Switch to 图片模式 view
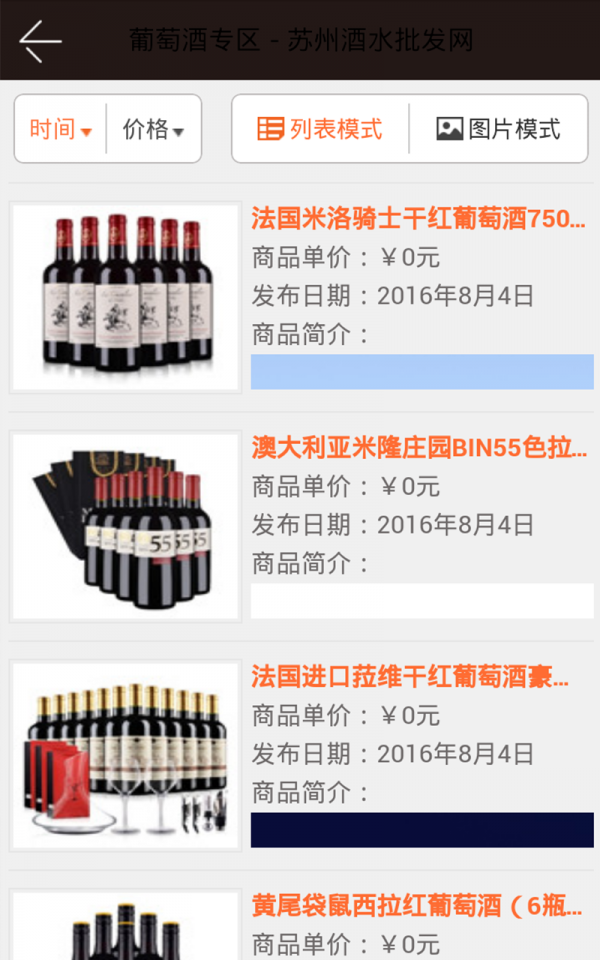 (x=498, y=129)
